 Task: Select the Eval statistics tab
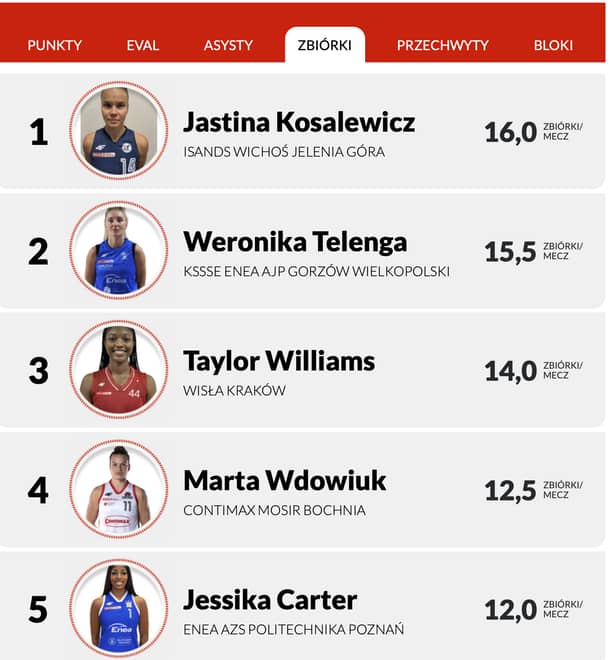click(143, 45)
